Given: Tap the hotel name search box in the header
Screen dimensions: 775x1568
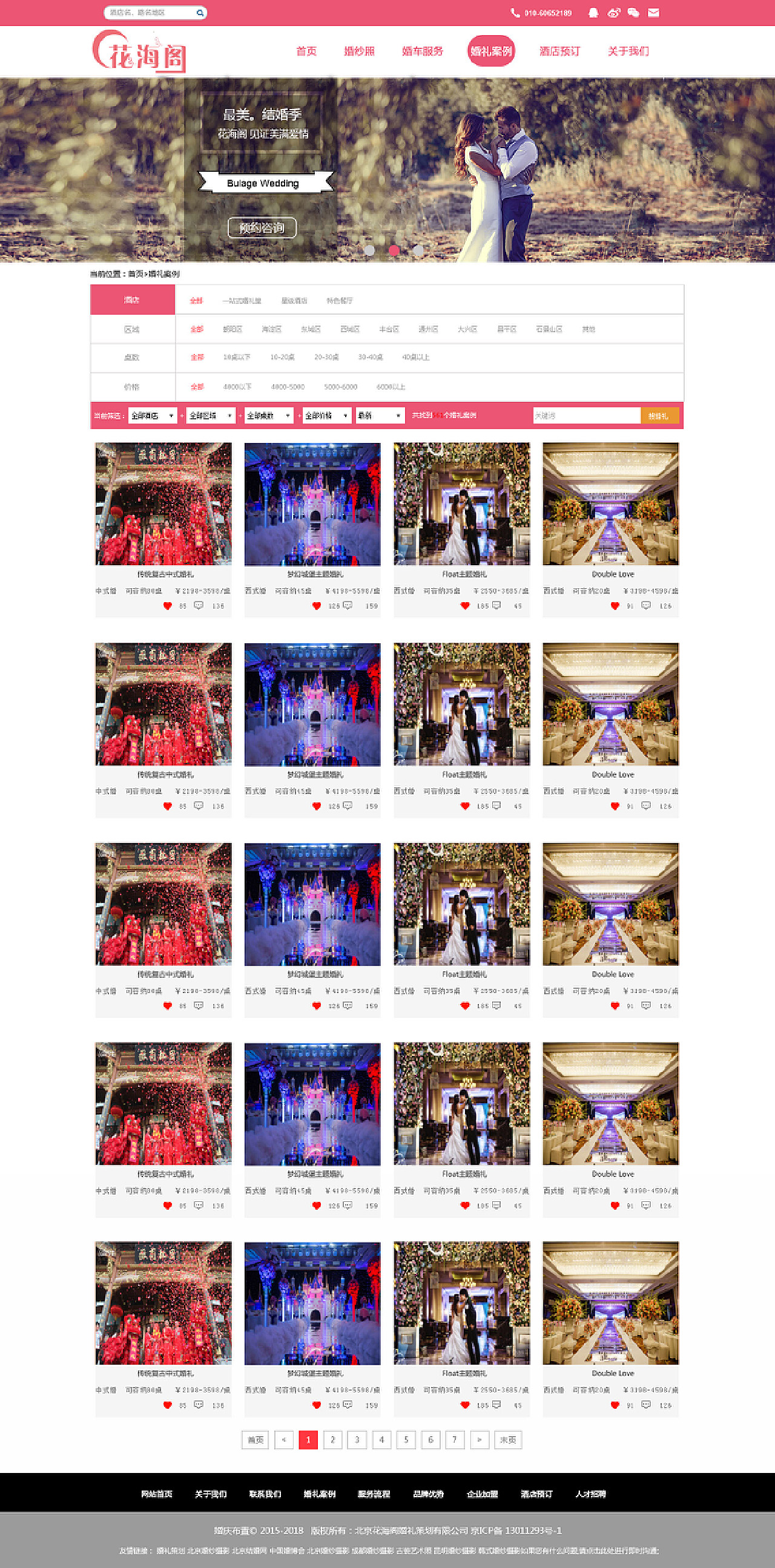Looking at the screenshot, I should click(155, 13).
